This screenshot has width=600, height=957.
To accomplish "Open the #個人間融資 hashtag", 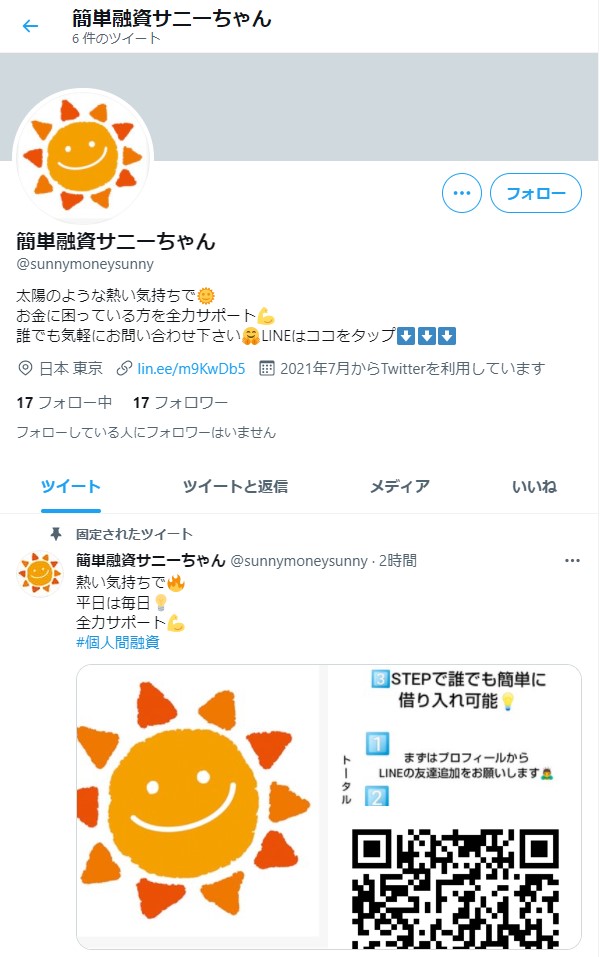I will tap(117, 642).
